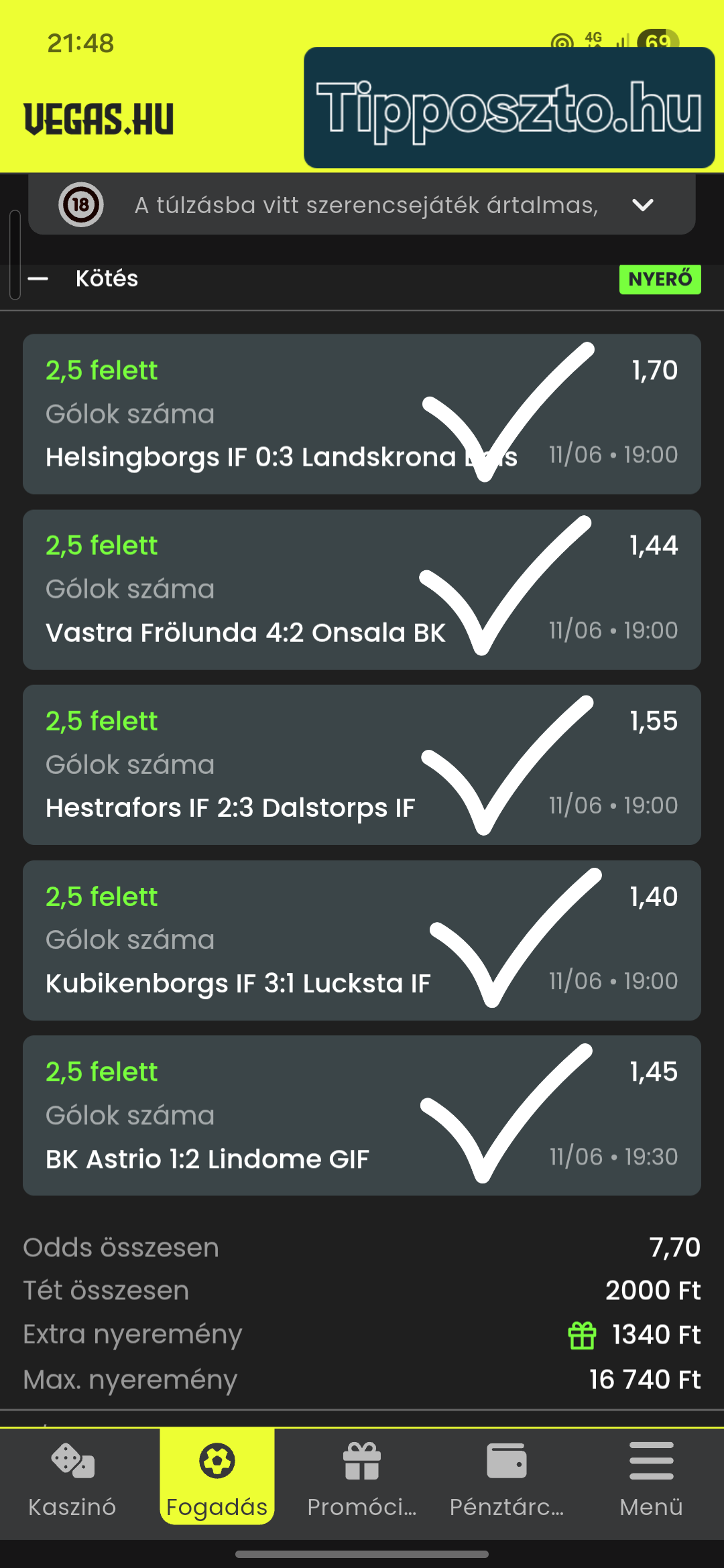Open the Hestrafors IF vs Dalstorps IF bet

(362, 765)
